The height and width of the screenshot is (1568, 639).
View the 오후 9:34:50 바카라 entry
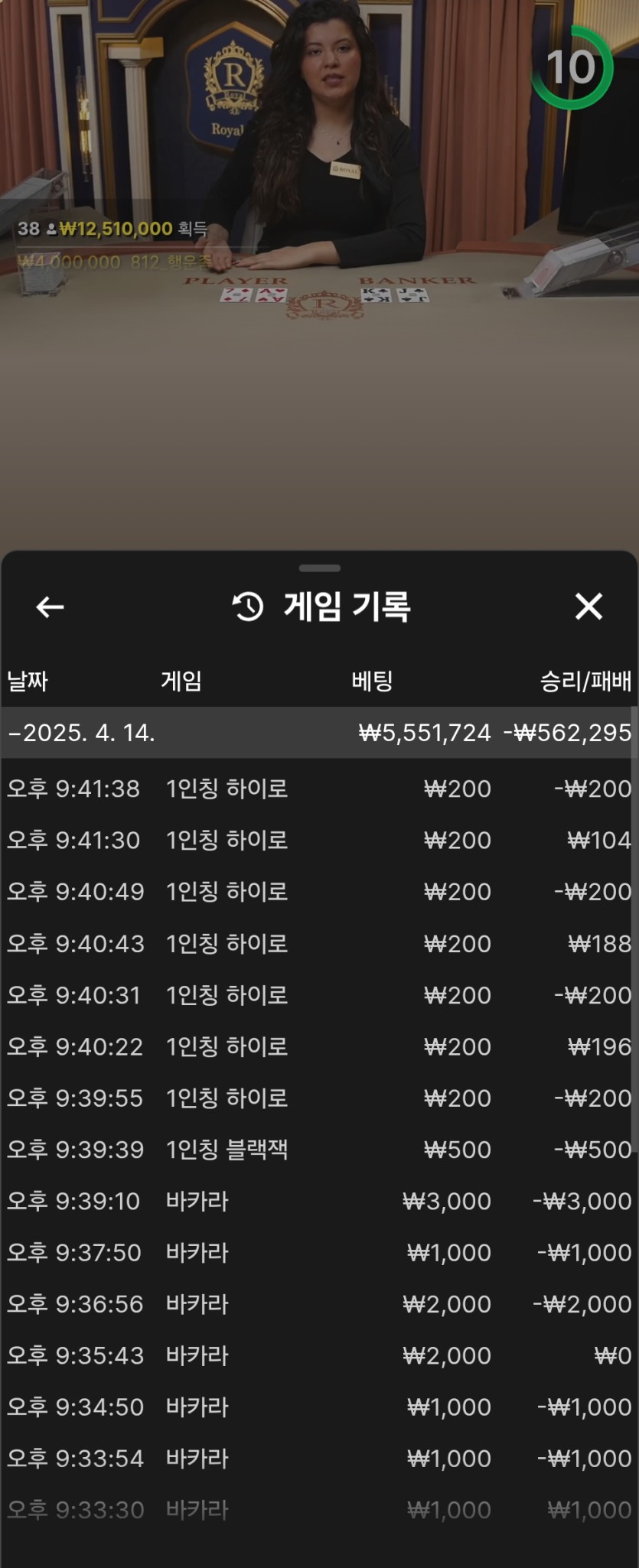pos(319,1407)
